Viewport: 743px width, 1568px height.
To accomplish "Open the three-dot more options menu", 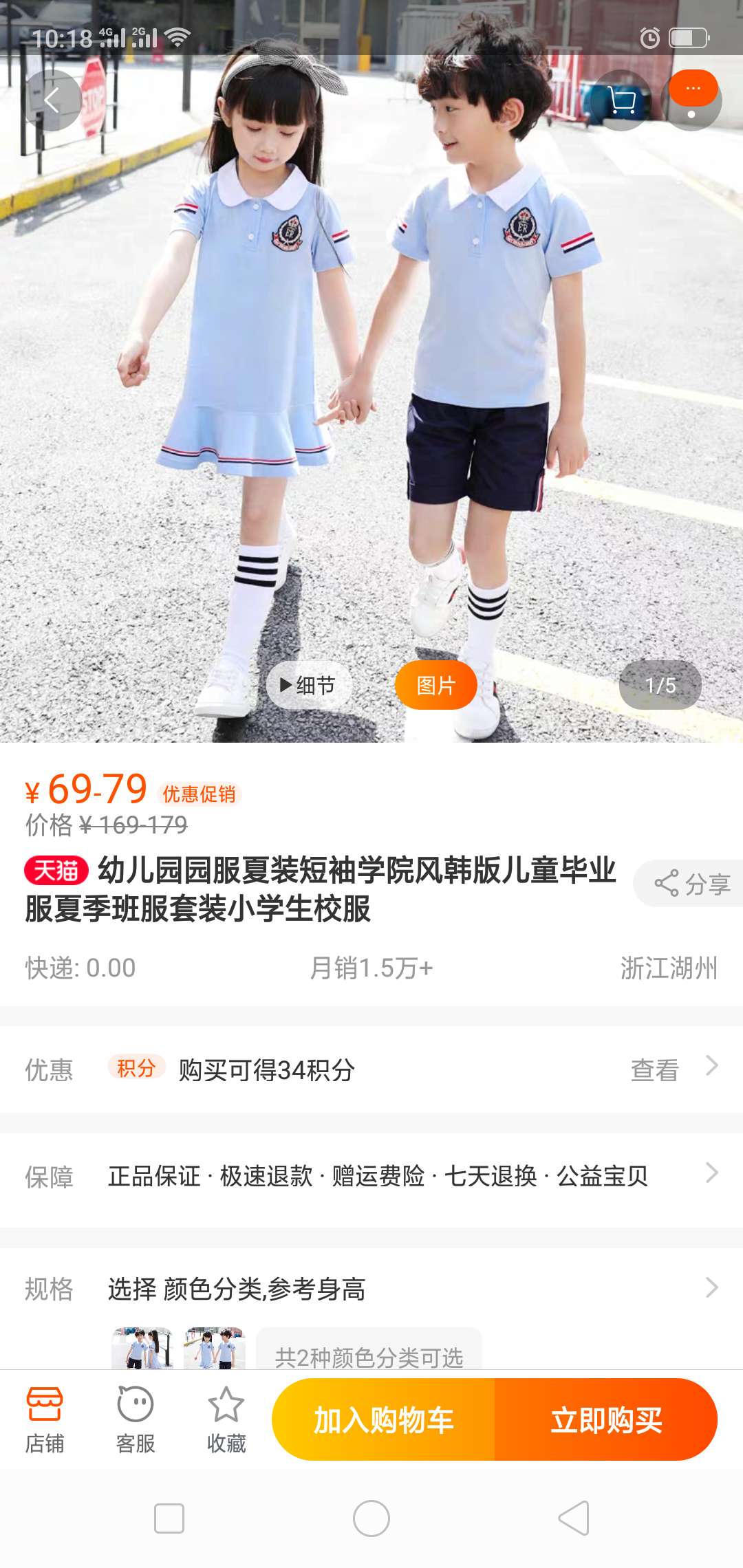I will click(691, 100).
